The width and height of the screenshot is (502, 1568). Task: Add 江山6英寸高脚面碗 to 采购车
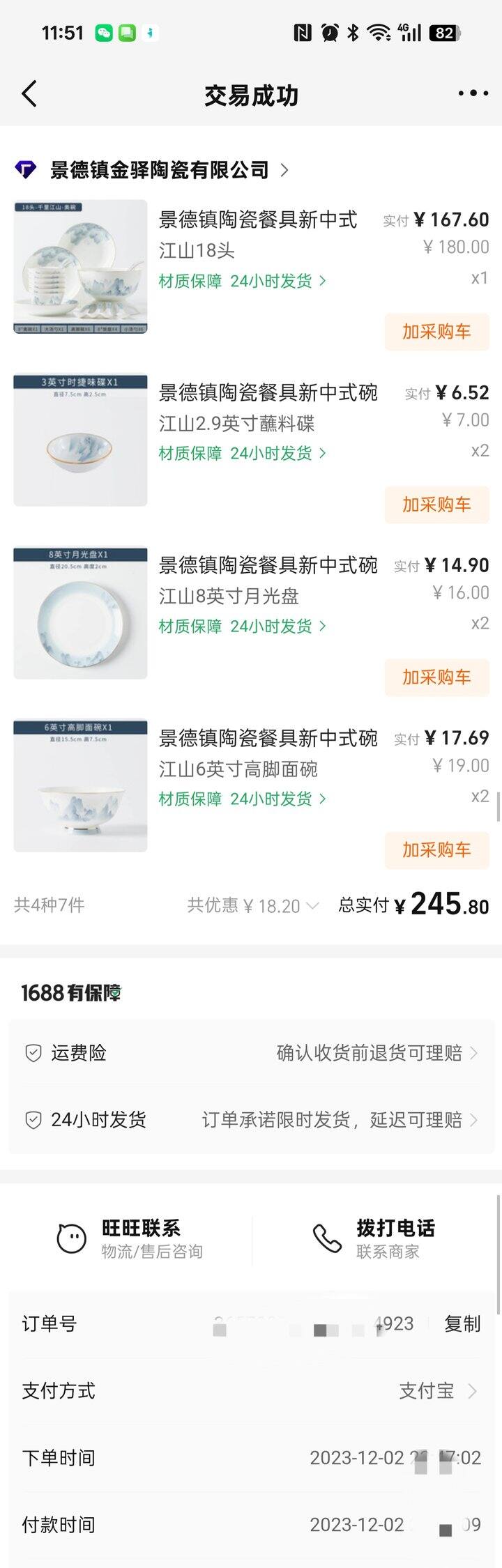pos(436,850)
